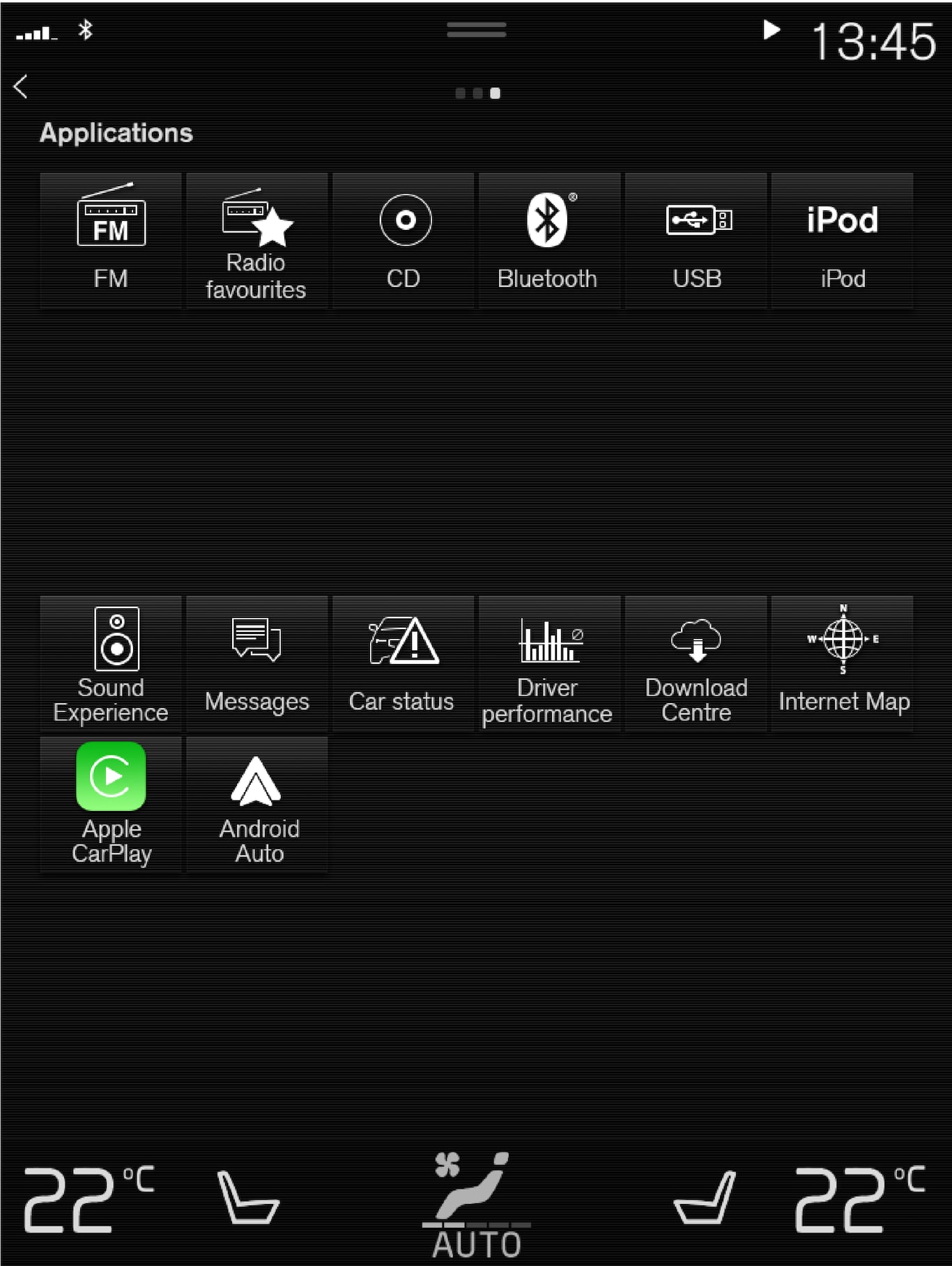Open the Download Centre

coord(696,663)
